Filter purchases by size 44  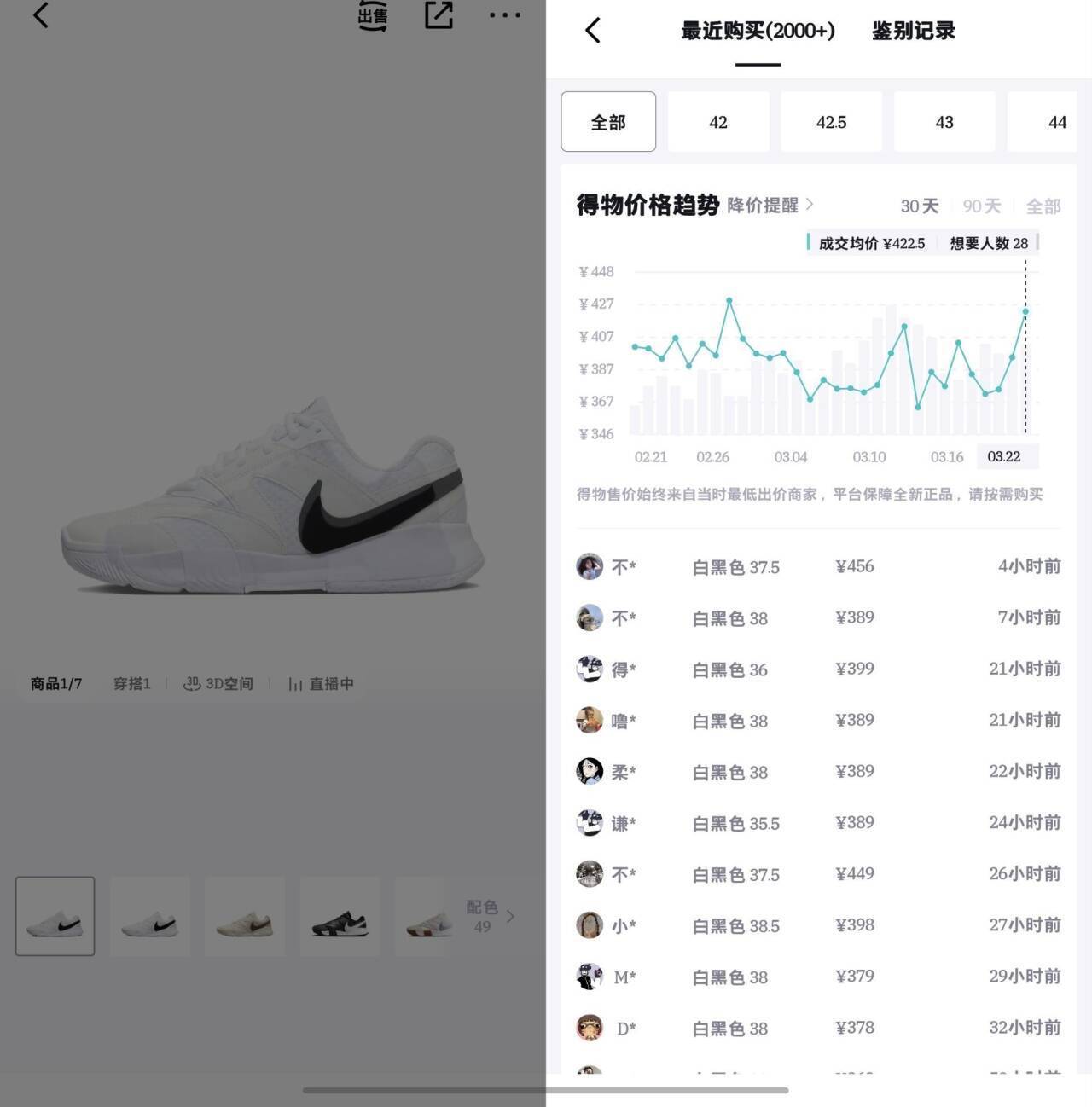click(1056, 122)
